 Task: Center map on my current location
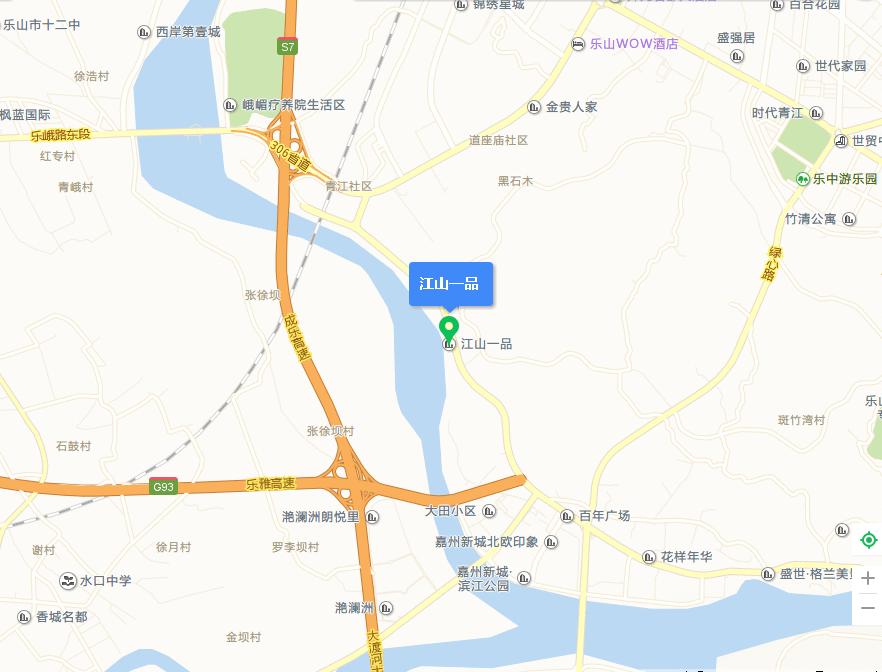point(868,540)
